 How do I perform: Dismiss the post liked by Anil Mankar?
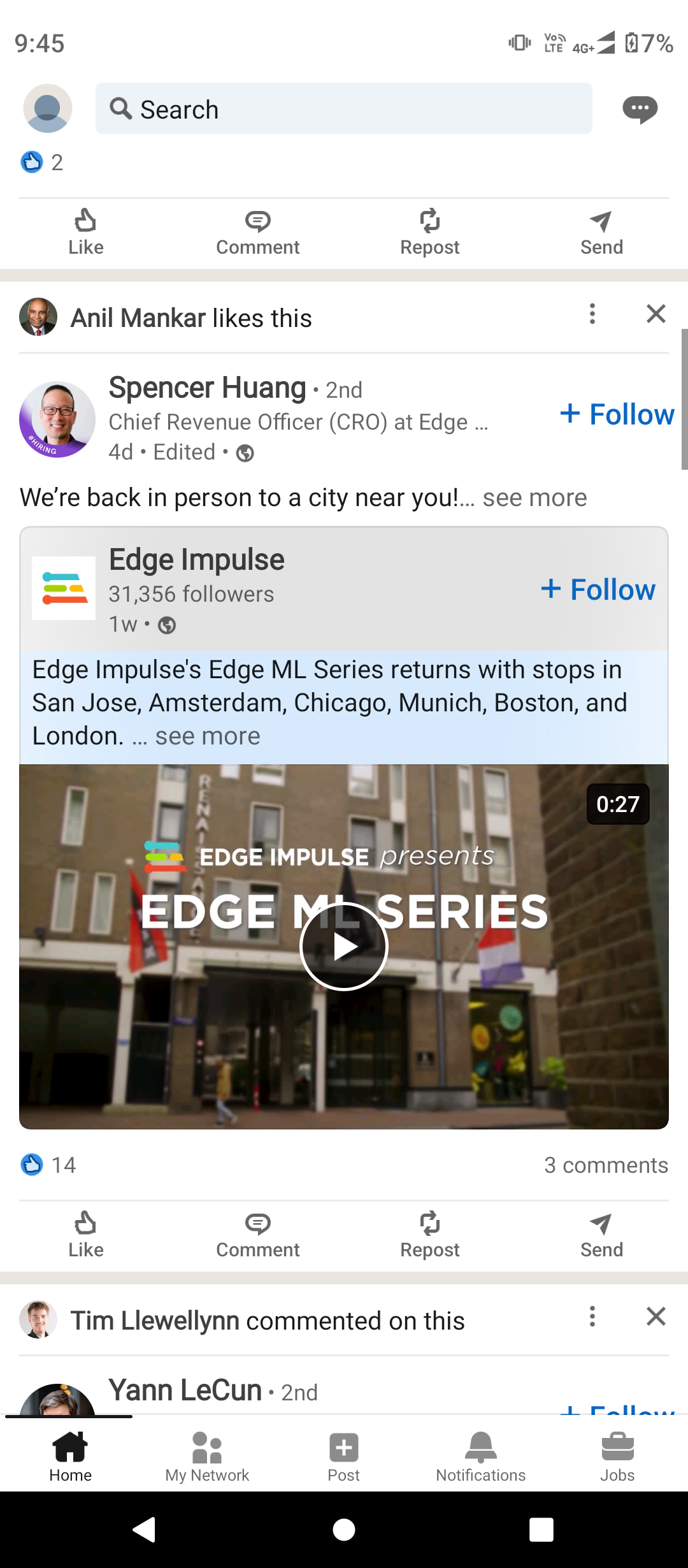[656, 314]
